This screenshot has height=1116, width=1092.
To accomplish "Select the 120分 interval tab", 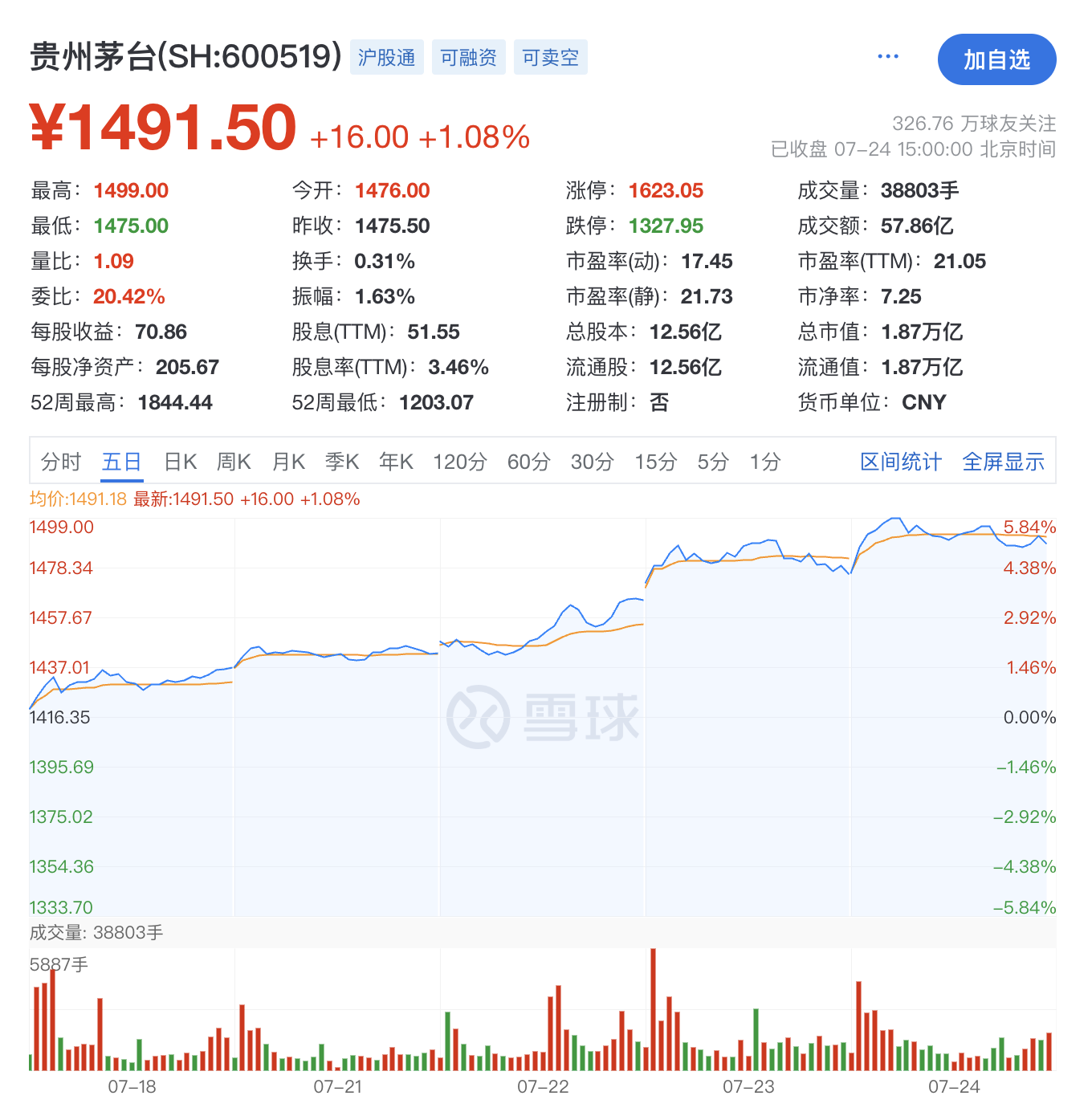I will pos(460,462).
